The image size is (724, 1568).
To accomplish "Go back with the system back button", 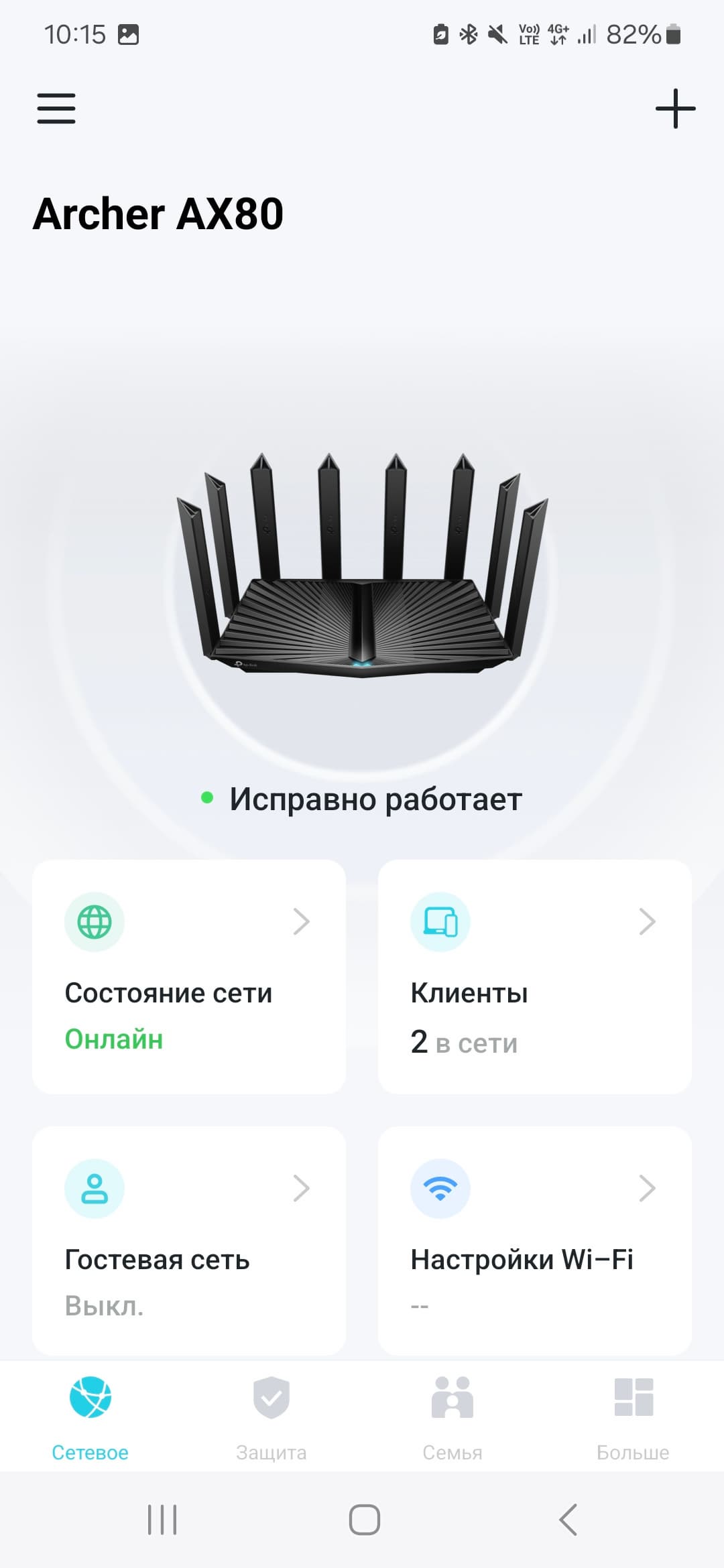I will 568,1520.
